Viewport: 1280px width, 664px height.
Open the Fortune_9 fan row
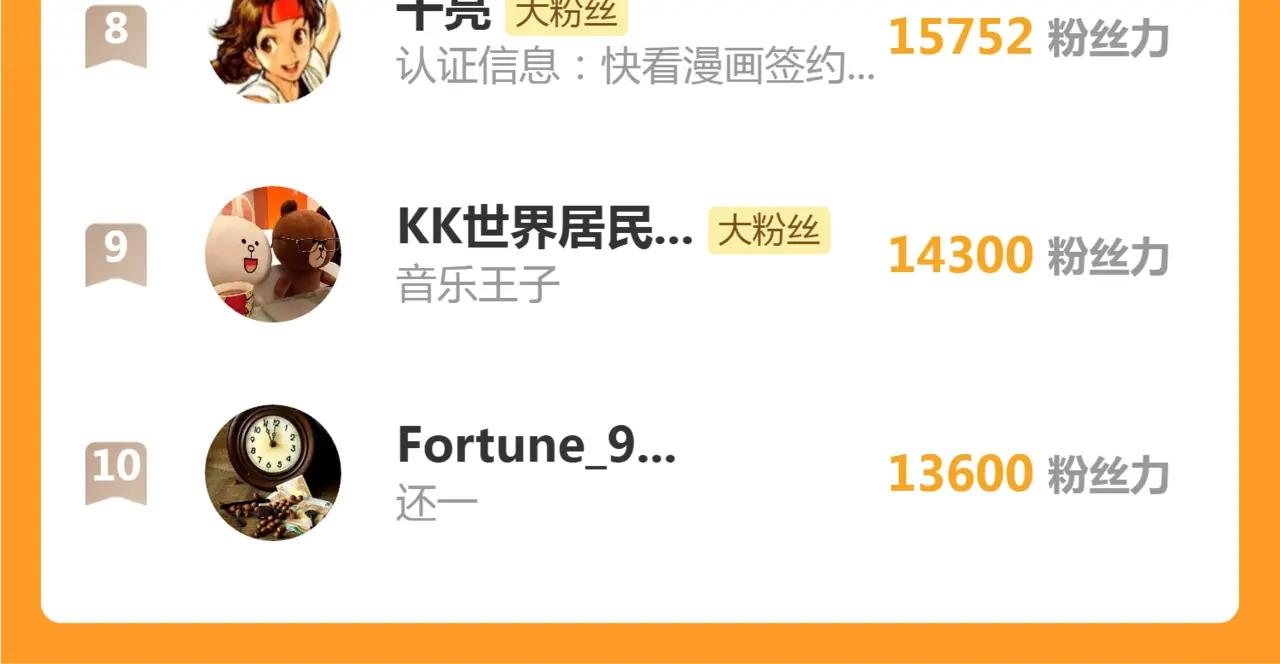(x=640, y=472)
